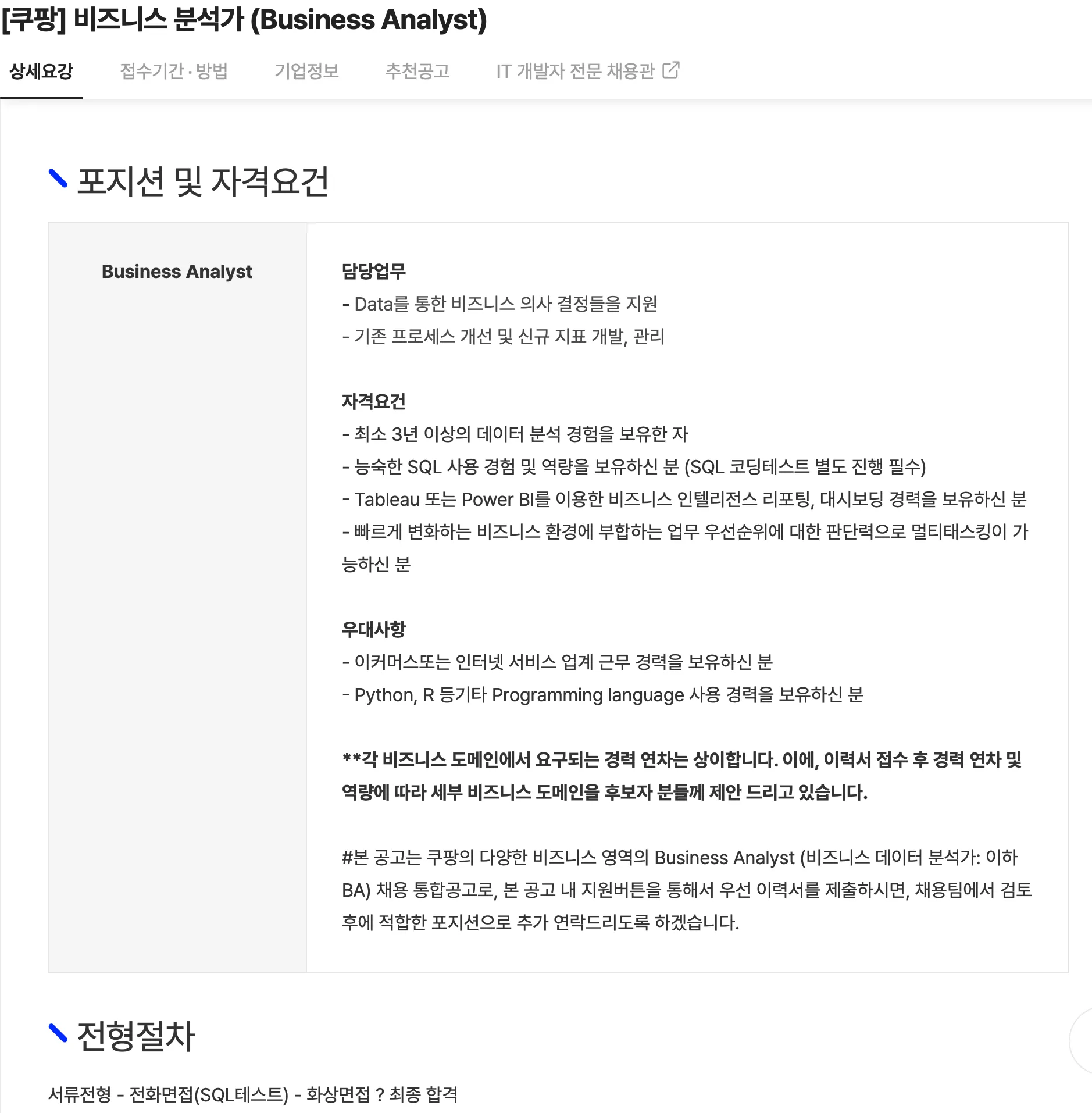The height and width of the screenshot is (1113, 1092).
Task: Open the 접수기간·방법 tab
Action: [173, 72]
